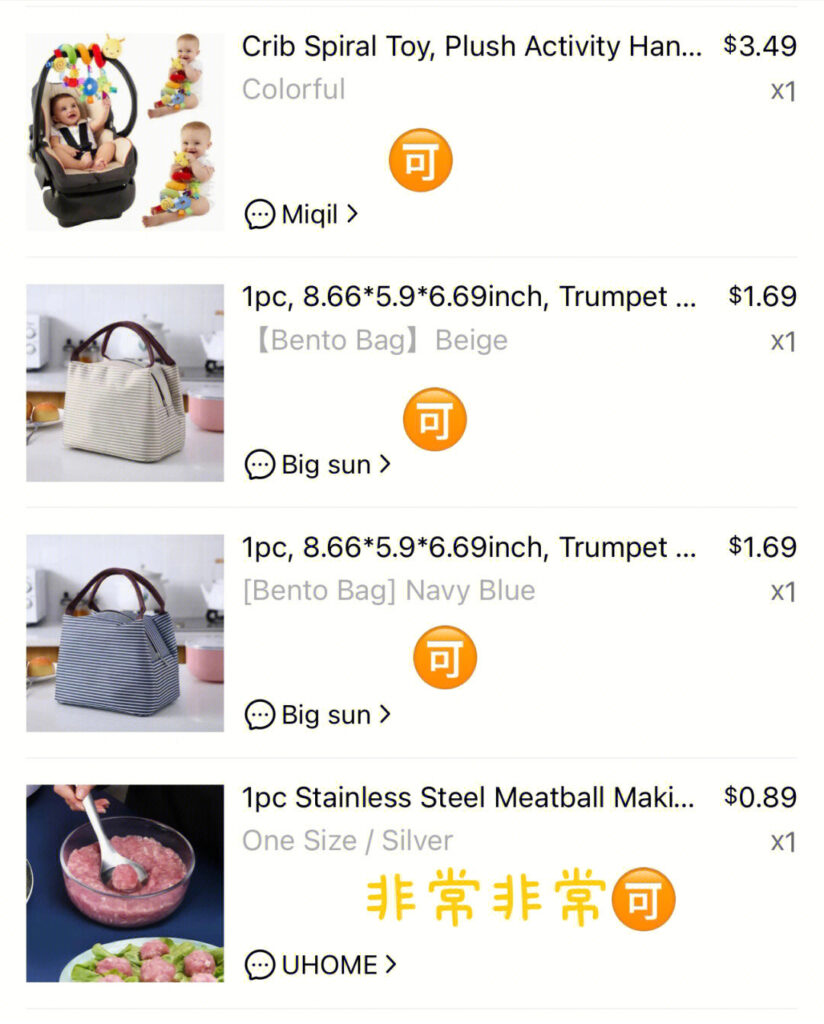Open the Crib Spiral Toy product
The image size is (824, 1024).
point(471,47)
